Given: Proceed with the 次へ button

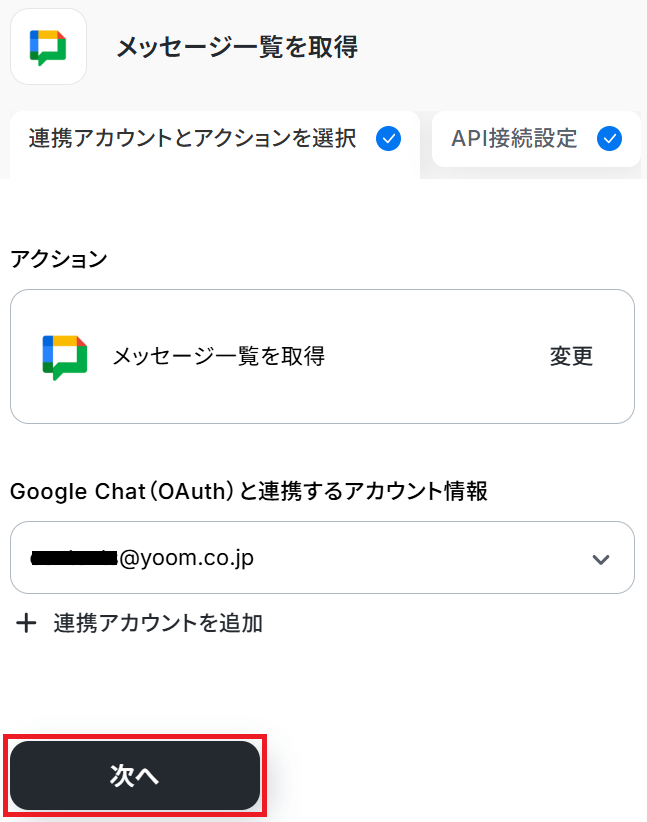Looking at the screenshot, I should (x=135, y=776).
